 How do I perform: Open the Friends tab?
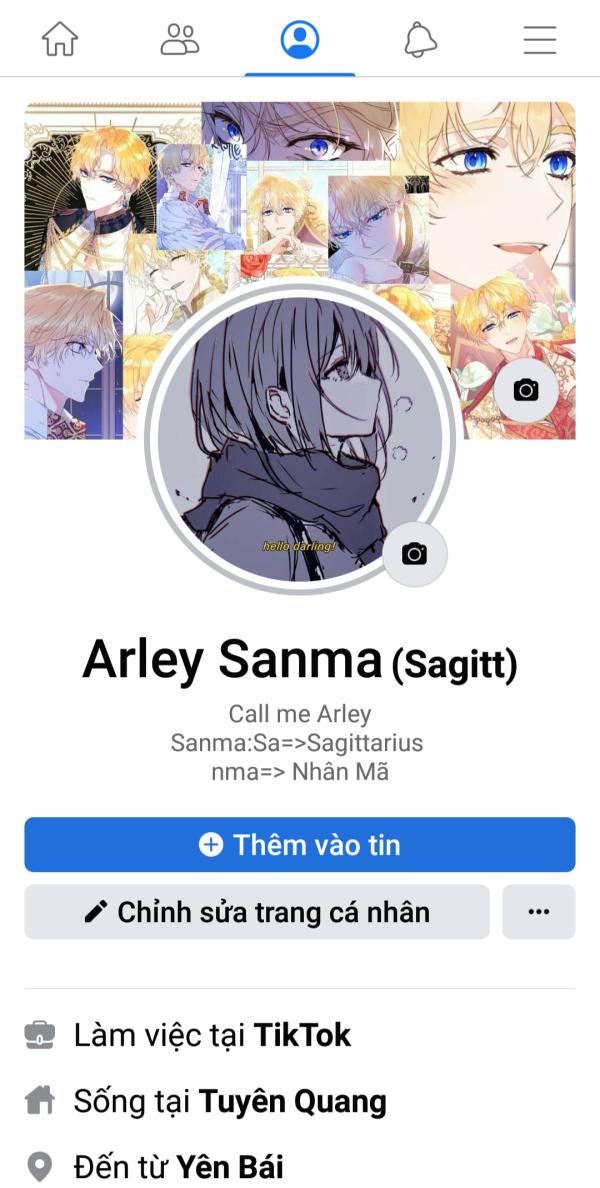180,39
